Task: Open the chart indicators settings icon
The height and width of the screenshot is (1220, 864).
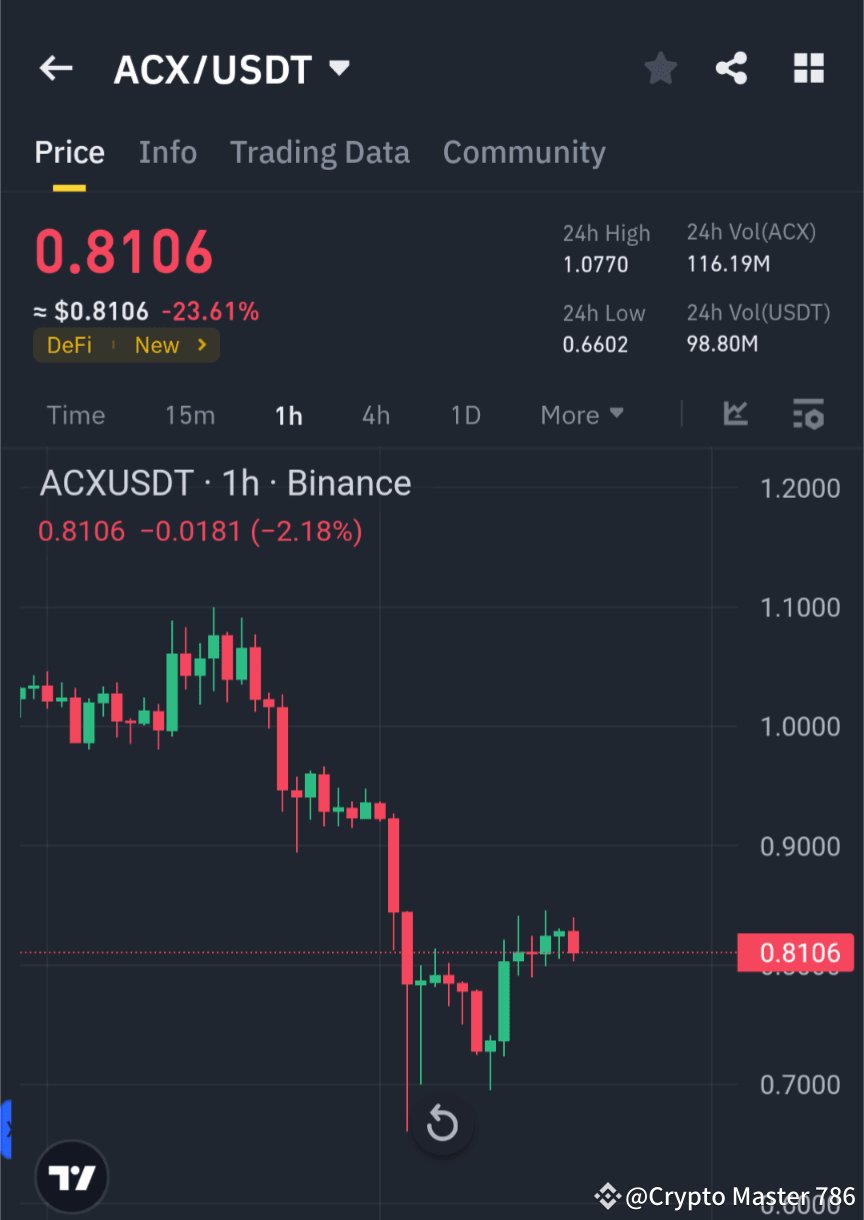Action: click(808, 414)
